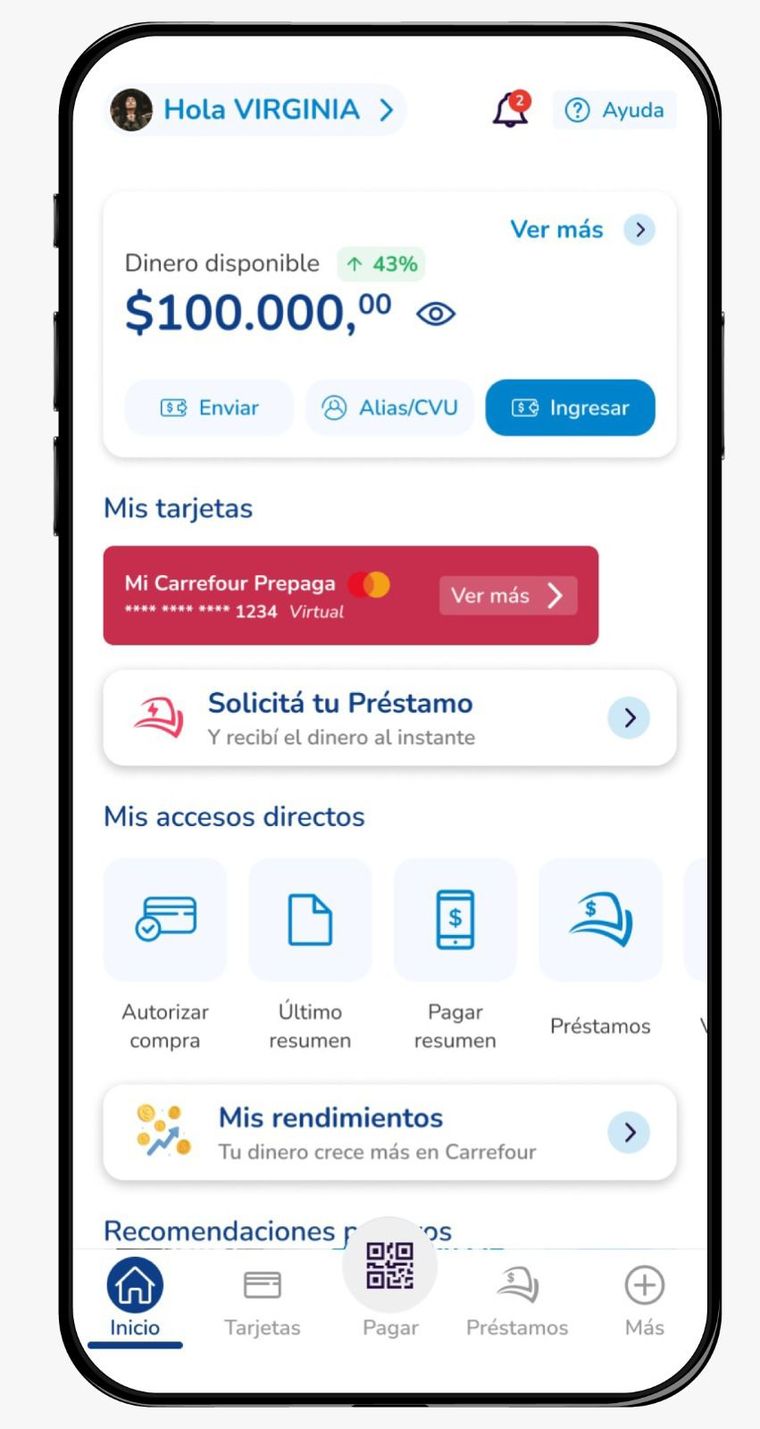The height and width of the screenshot is (1429, 760).
Task: Open profile via Hola VIRGINIA
Action: click(256, 110)
